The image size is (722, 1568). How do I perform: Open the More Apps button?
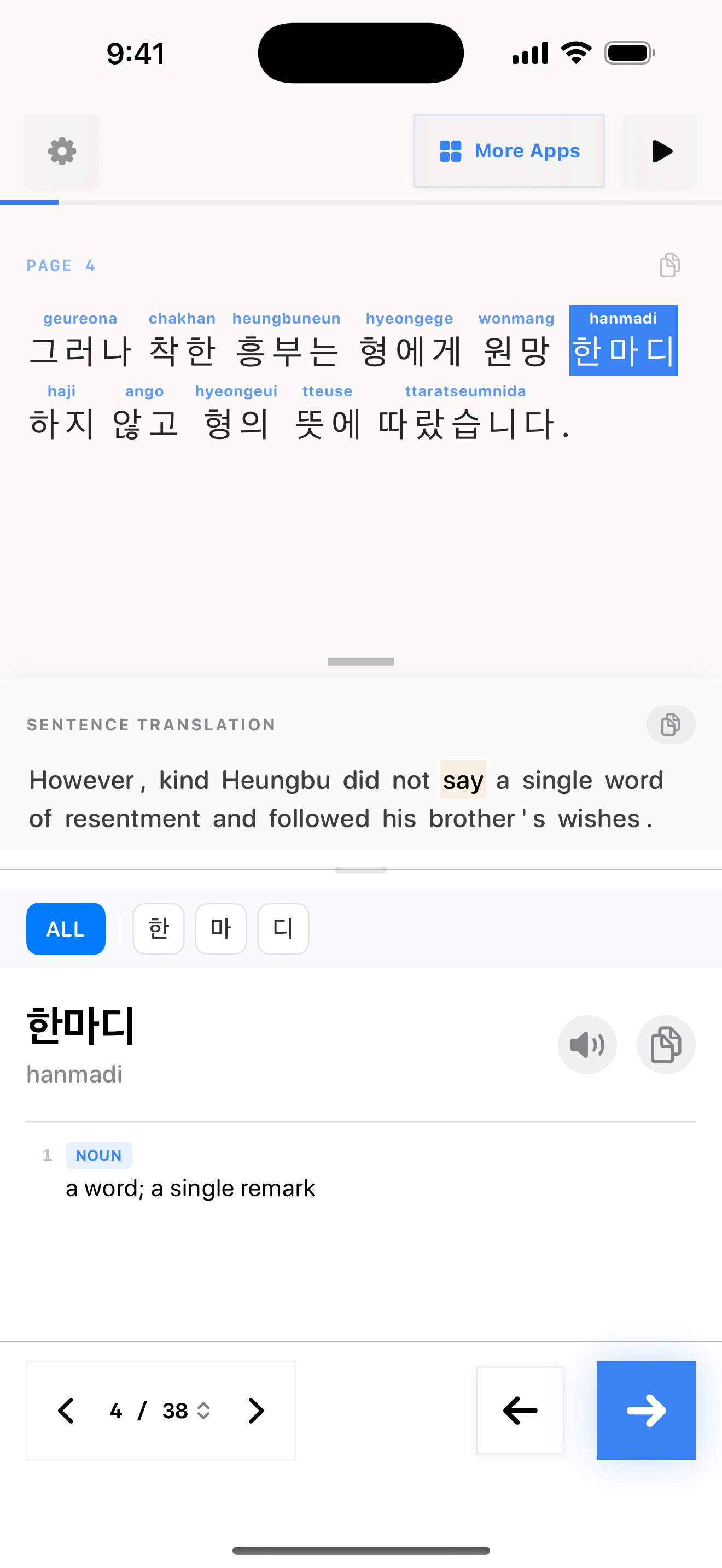tap(508, 151)
